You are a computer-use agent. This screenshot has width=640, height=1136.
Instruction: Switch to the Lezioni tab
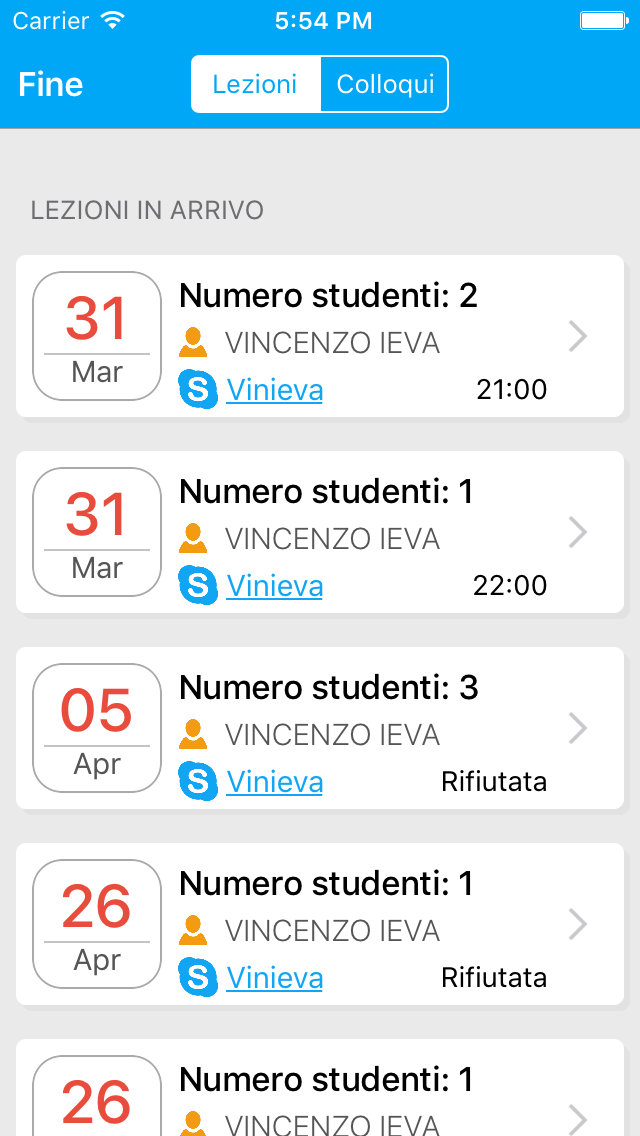coord(255,84)
